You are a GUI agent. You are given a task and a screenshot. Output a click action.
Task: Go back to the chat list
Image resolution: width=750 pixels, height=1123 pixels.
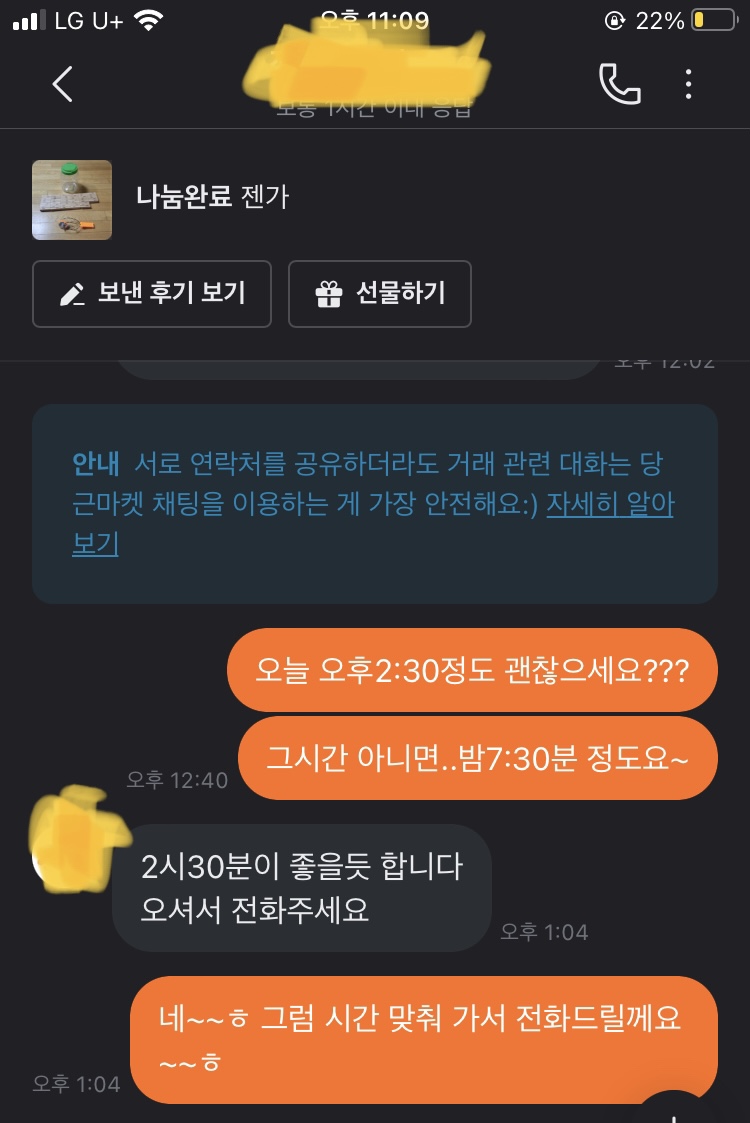coord(62,84)
